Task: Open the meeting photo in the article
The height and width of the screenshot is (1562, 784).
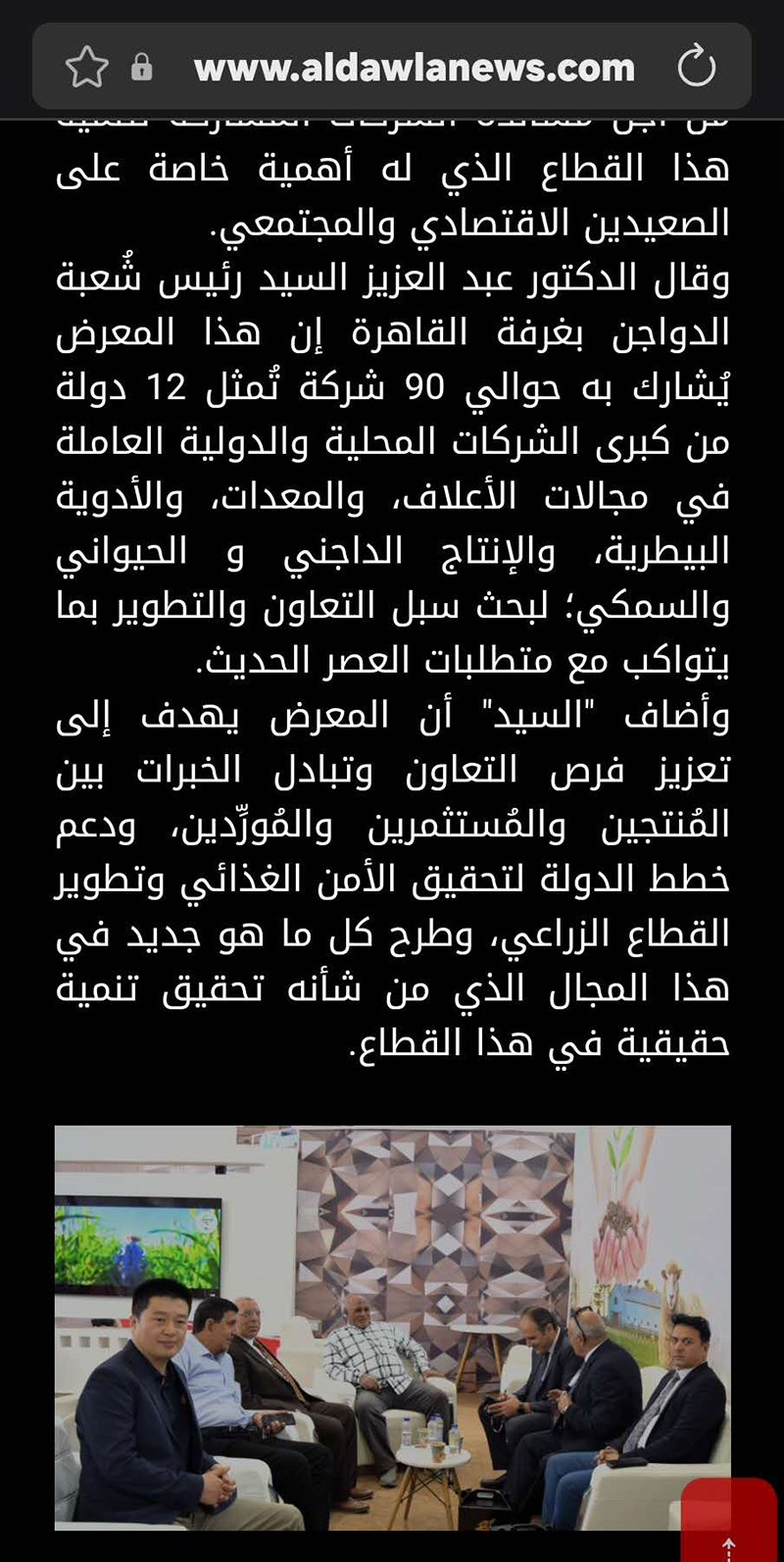Action: tap(392, 1328)
